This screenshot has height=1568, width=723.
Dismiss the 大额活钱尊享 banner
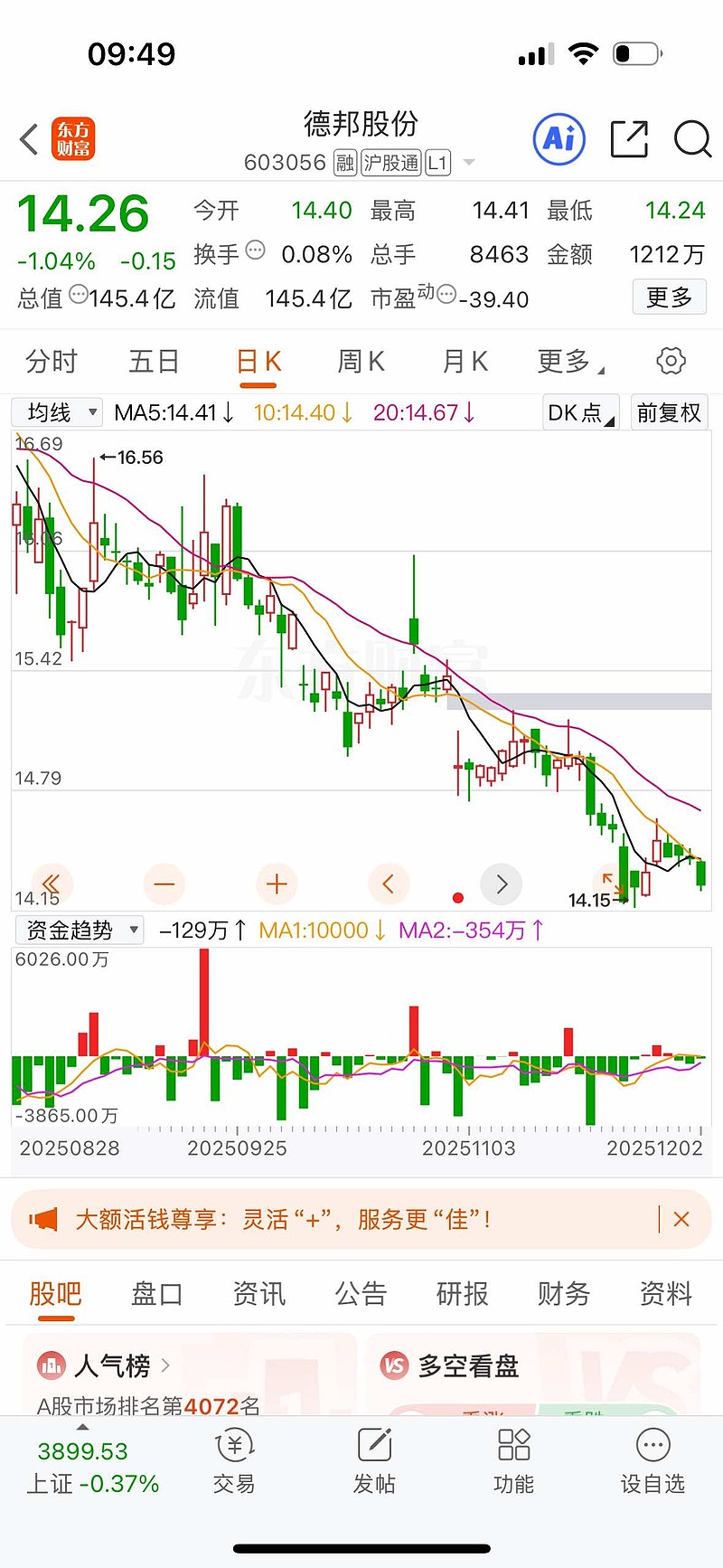click(x=681, y=1219)
